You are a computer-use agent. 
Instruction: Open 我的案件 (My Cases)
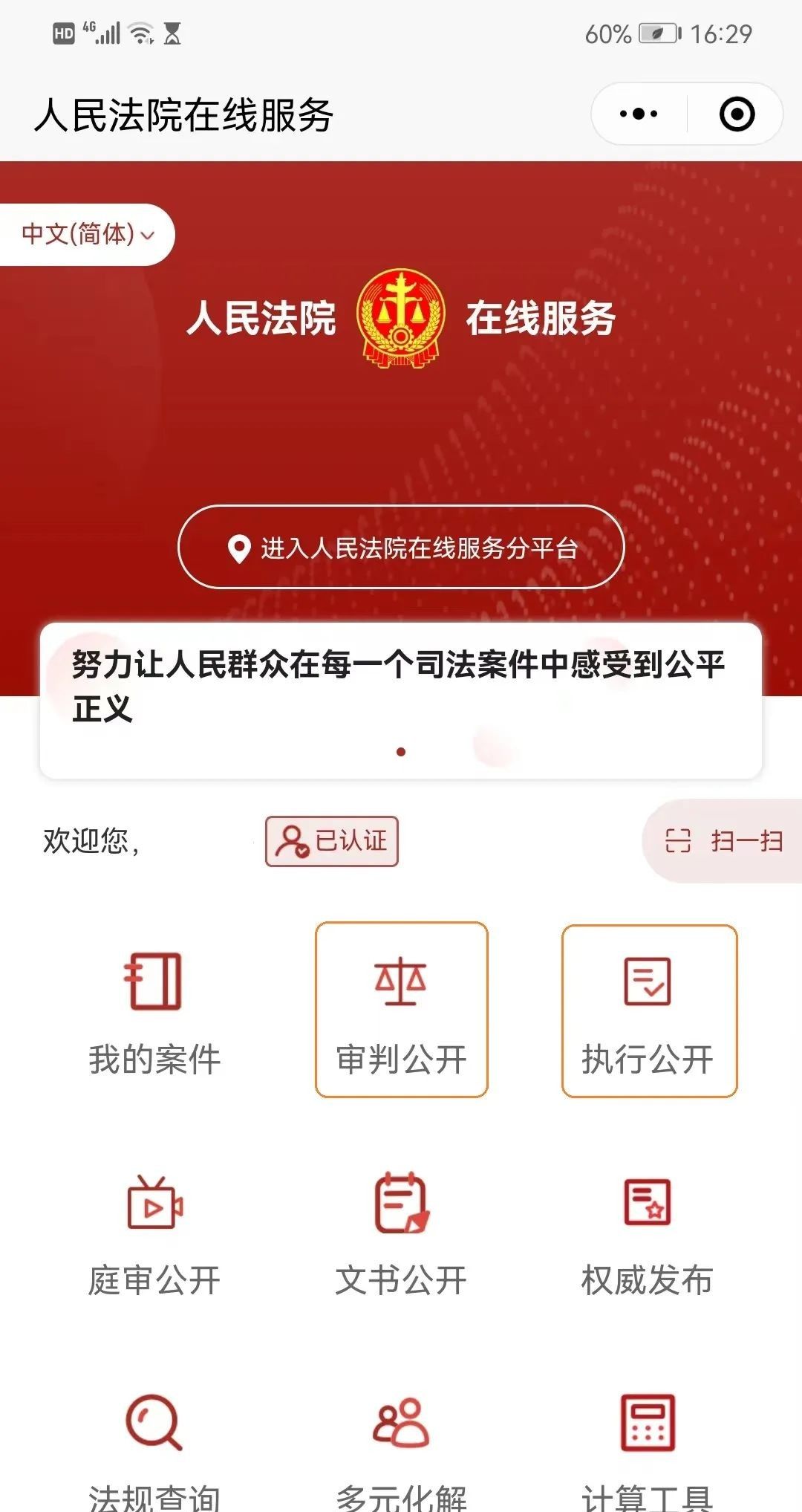click(155, 1010)
